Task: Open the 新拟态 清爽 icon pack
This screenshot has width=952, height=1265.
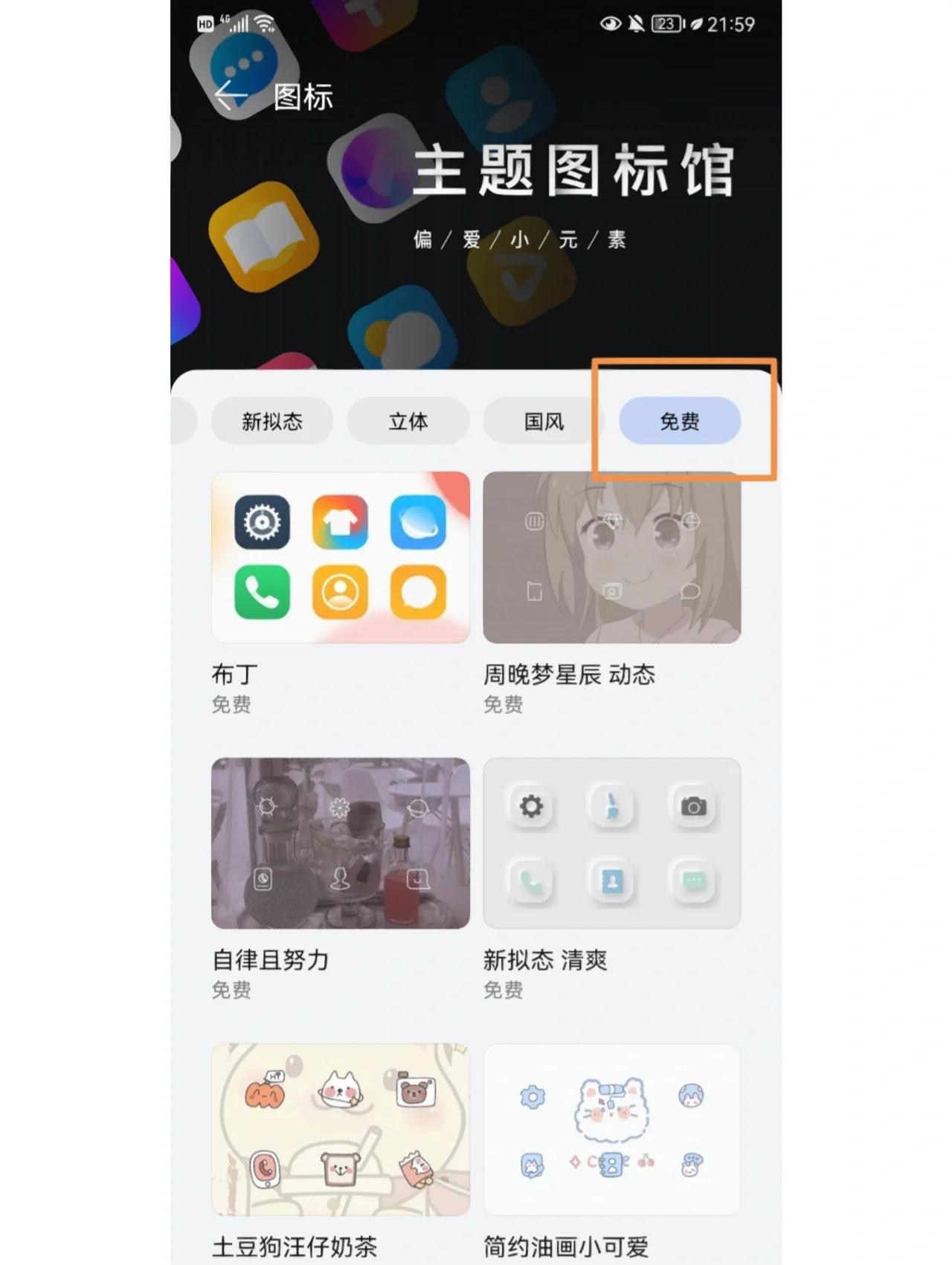Action: click(x=611, y=843)
